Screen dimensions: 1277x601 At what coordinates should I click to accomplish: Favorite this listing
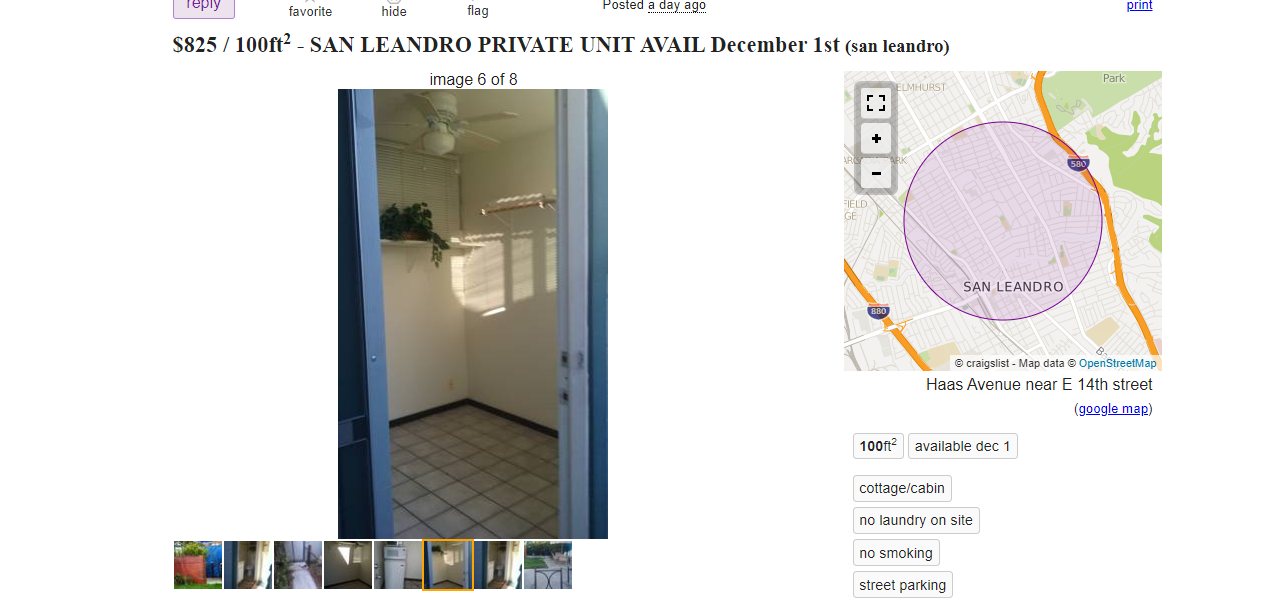pyautogui.click(x=310, y=11)
